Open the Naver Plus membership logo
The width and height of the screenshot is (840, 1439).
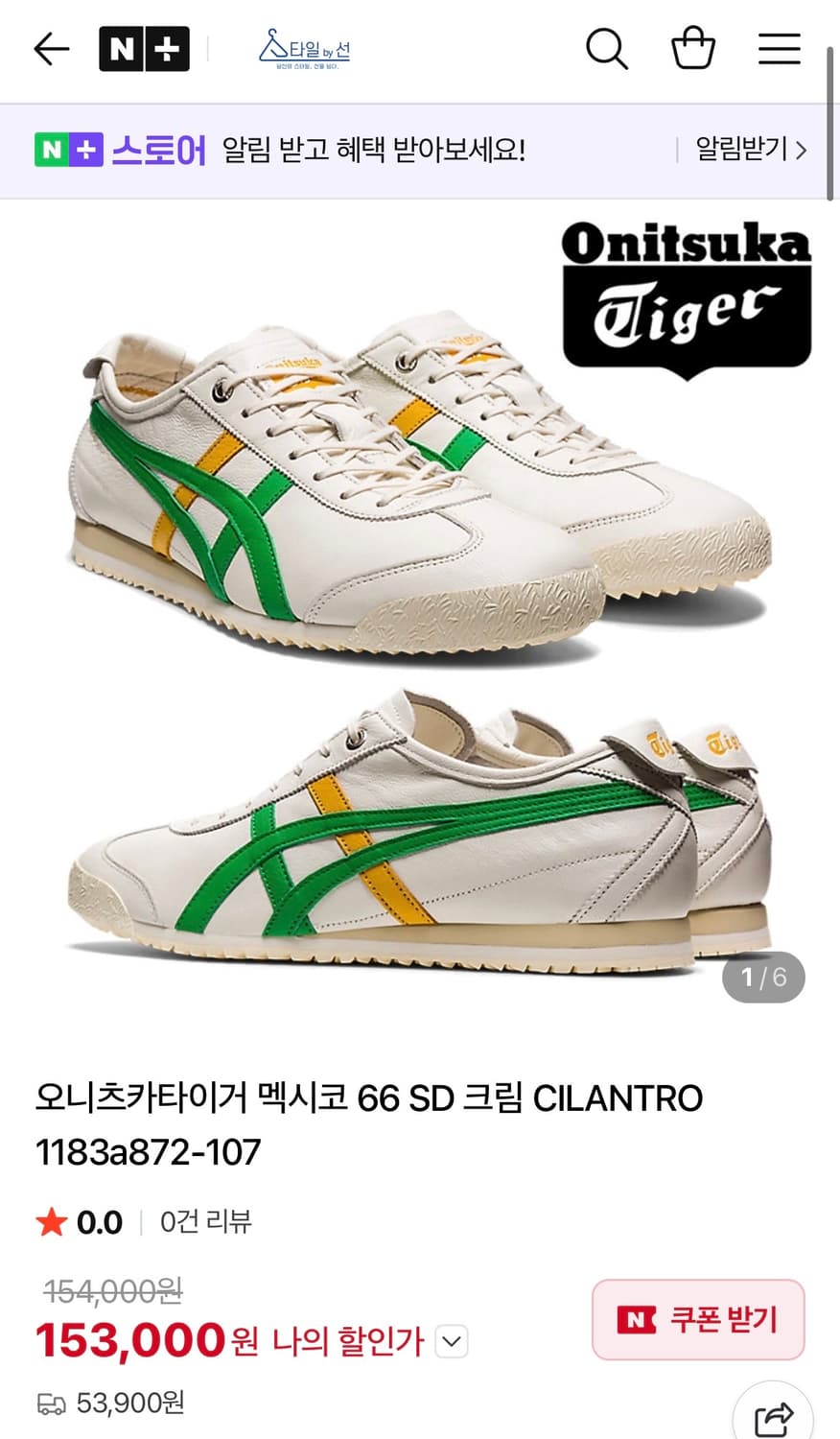[144, 48]
